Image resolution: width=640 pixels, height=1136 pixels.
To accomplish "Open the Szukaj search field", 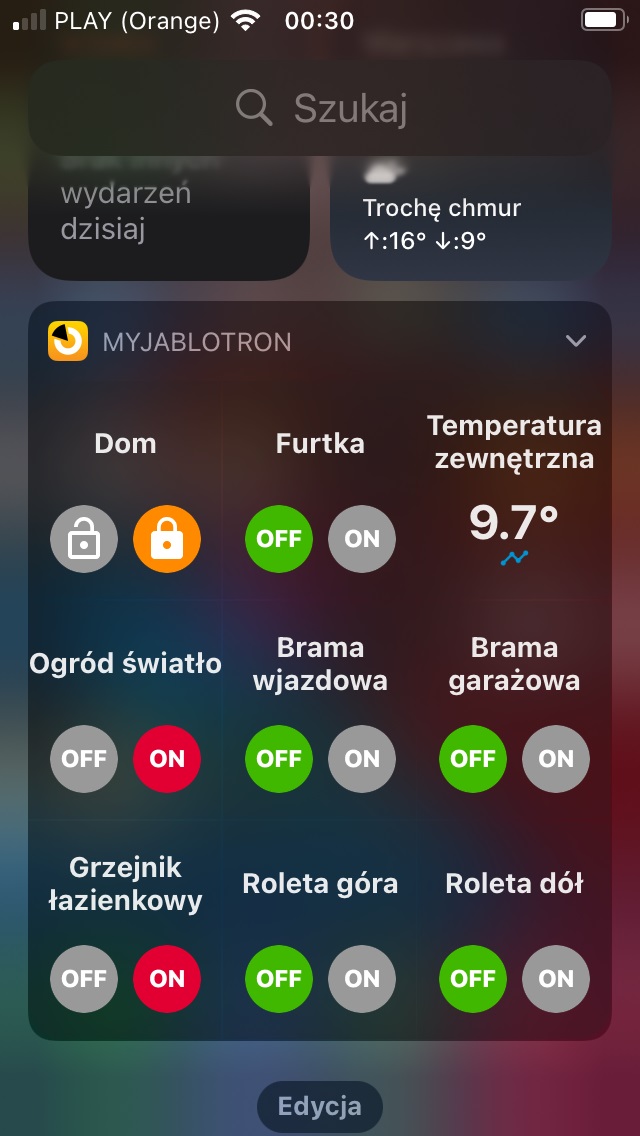I will point(320,108).
